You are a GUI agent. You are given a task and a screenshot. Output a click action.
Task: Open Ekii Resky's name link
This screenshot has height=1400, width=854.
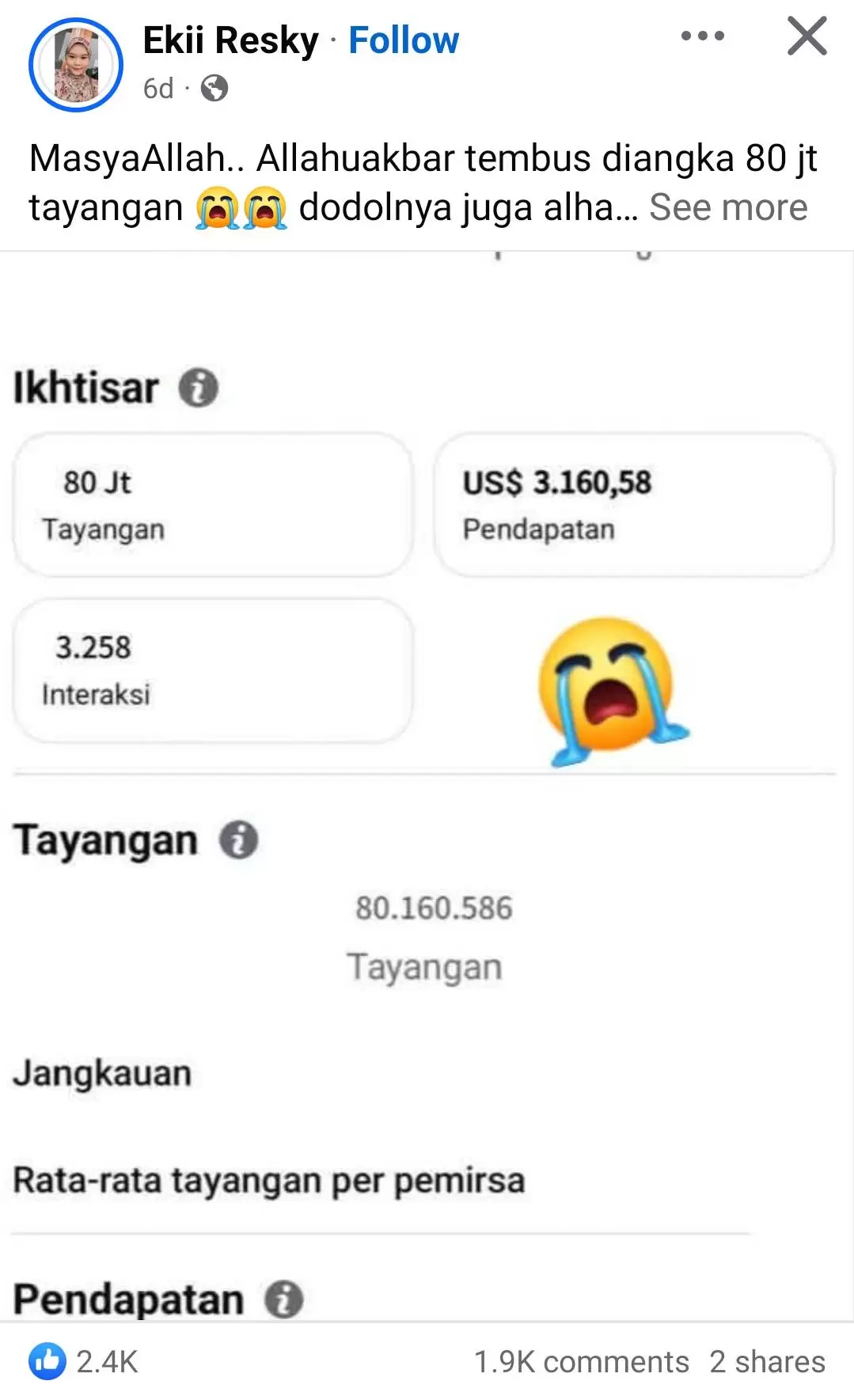pyautogui.click(x=230, y=40)
